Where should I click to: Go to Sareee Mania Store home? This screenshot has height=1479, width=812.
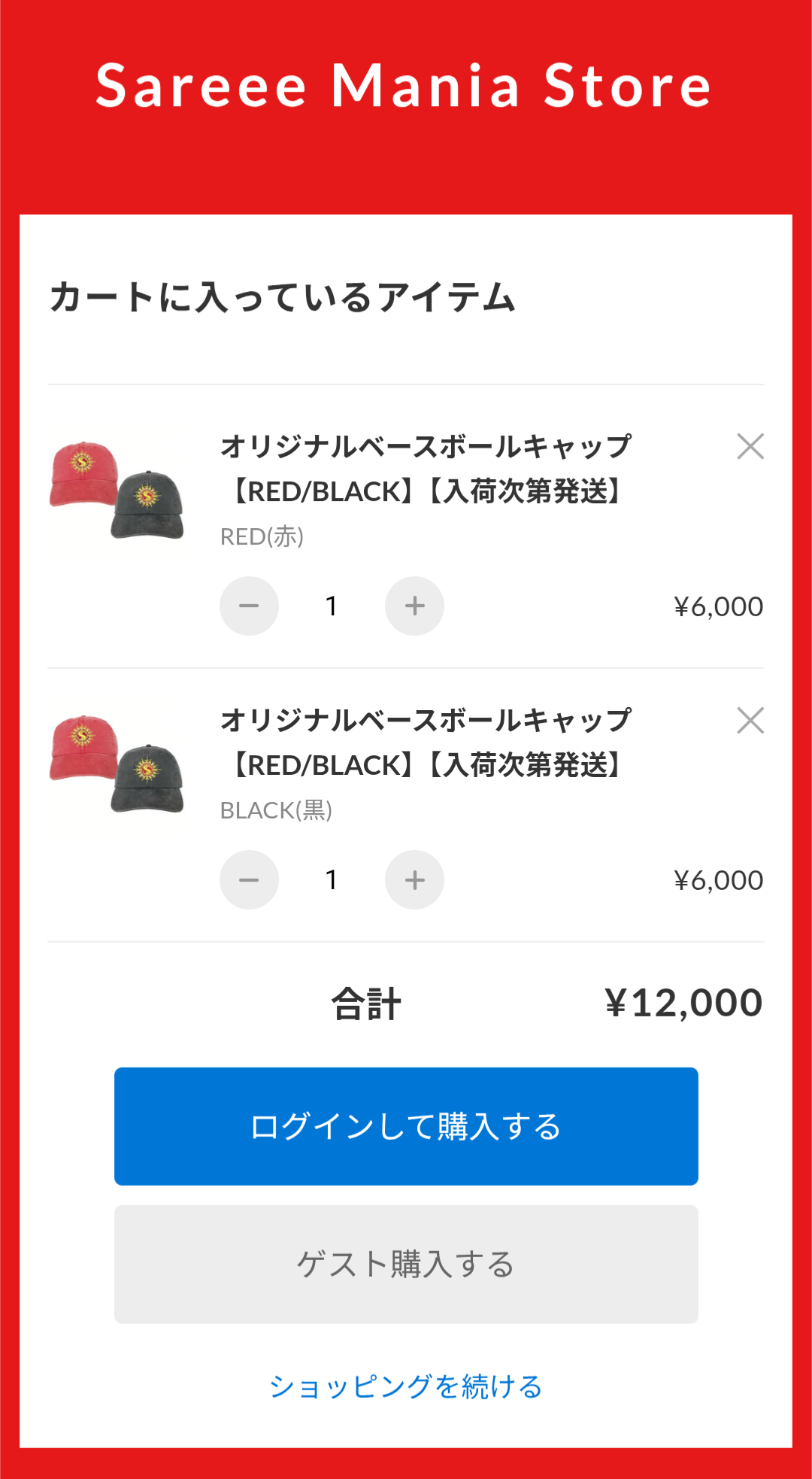coord(404,86)
